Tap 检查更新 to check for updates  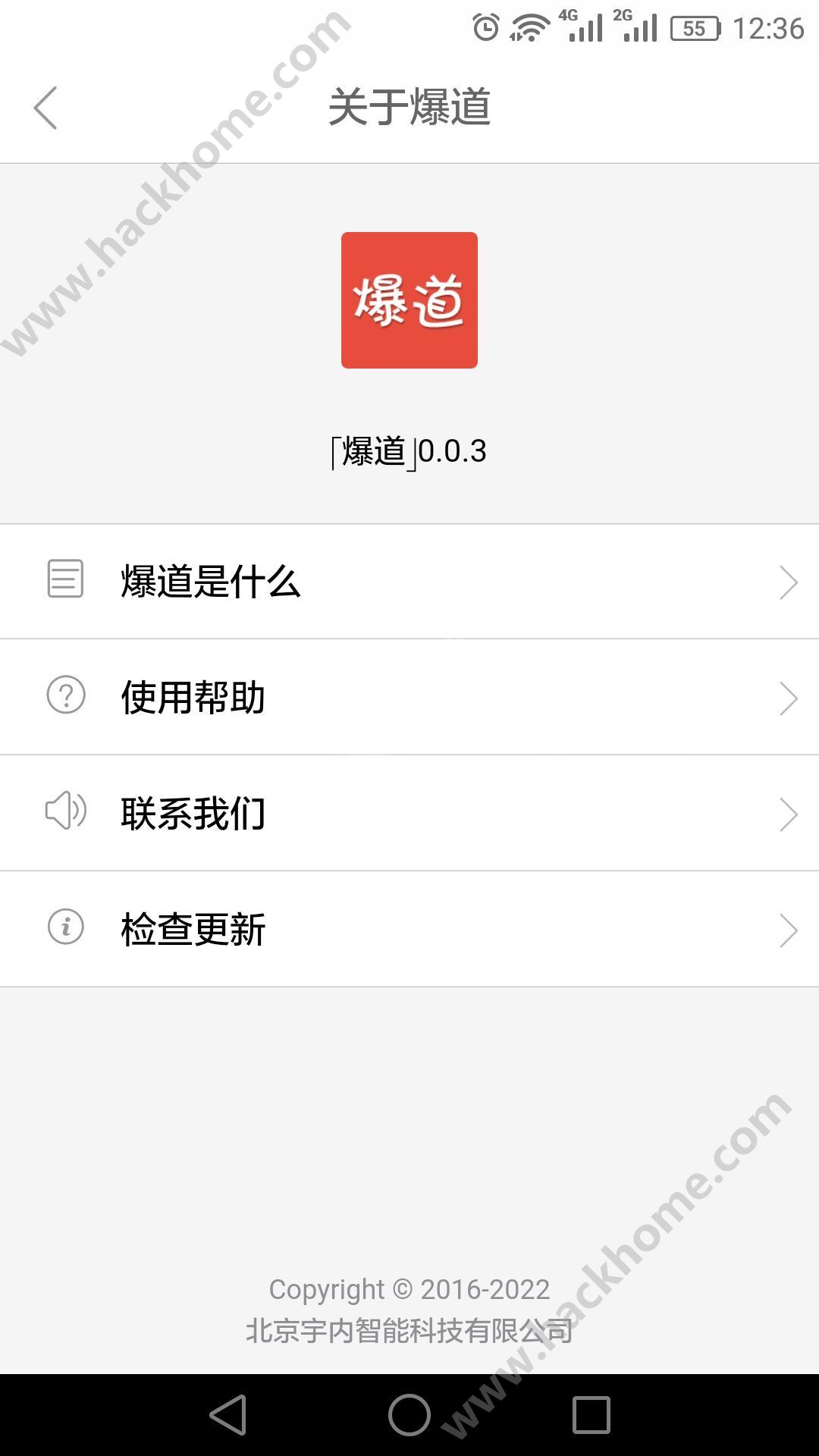coord(409,929)
